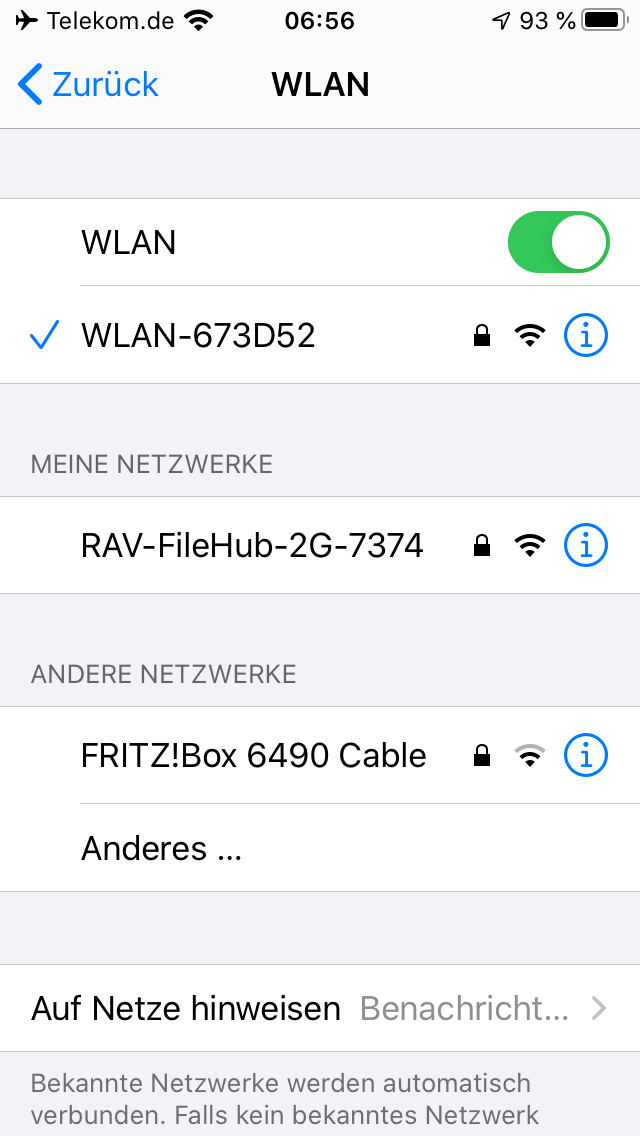640x1136 pixels.
Task: Open info for WLAN-673D52
Action: click(x=586, y=336)
